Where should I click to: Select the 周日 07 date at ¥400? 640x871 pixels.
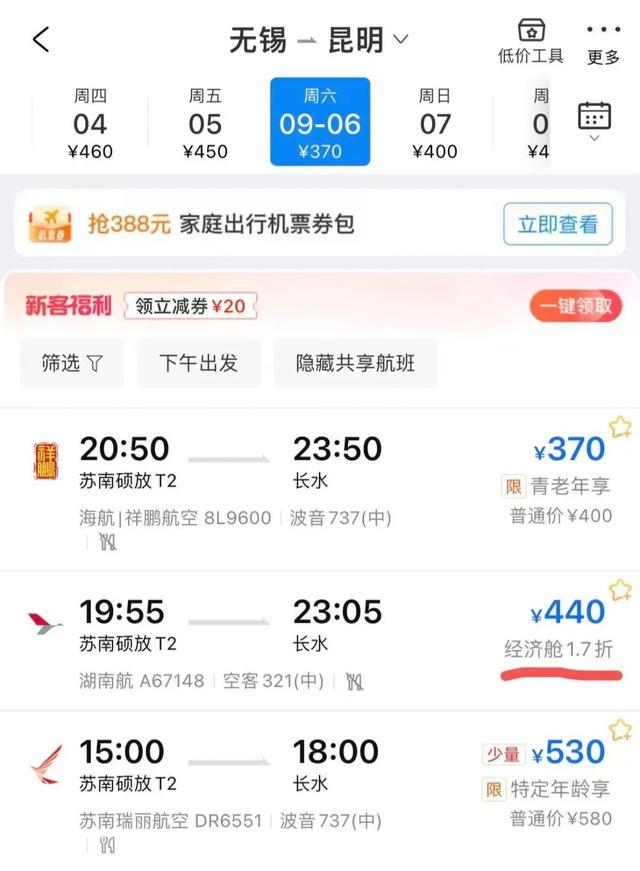click(x=435, y=124)
